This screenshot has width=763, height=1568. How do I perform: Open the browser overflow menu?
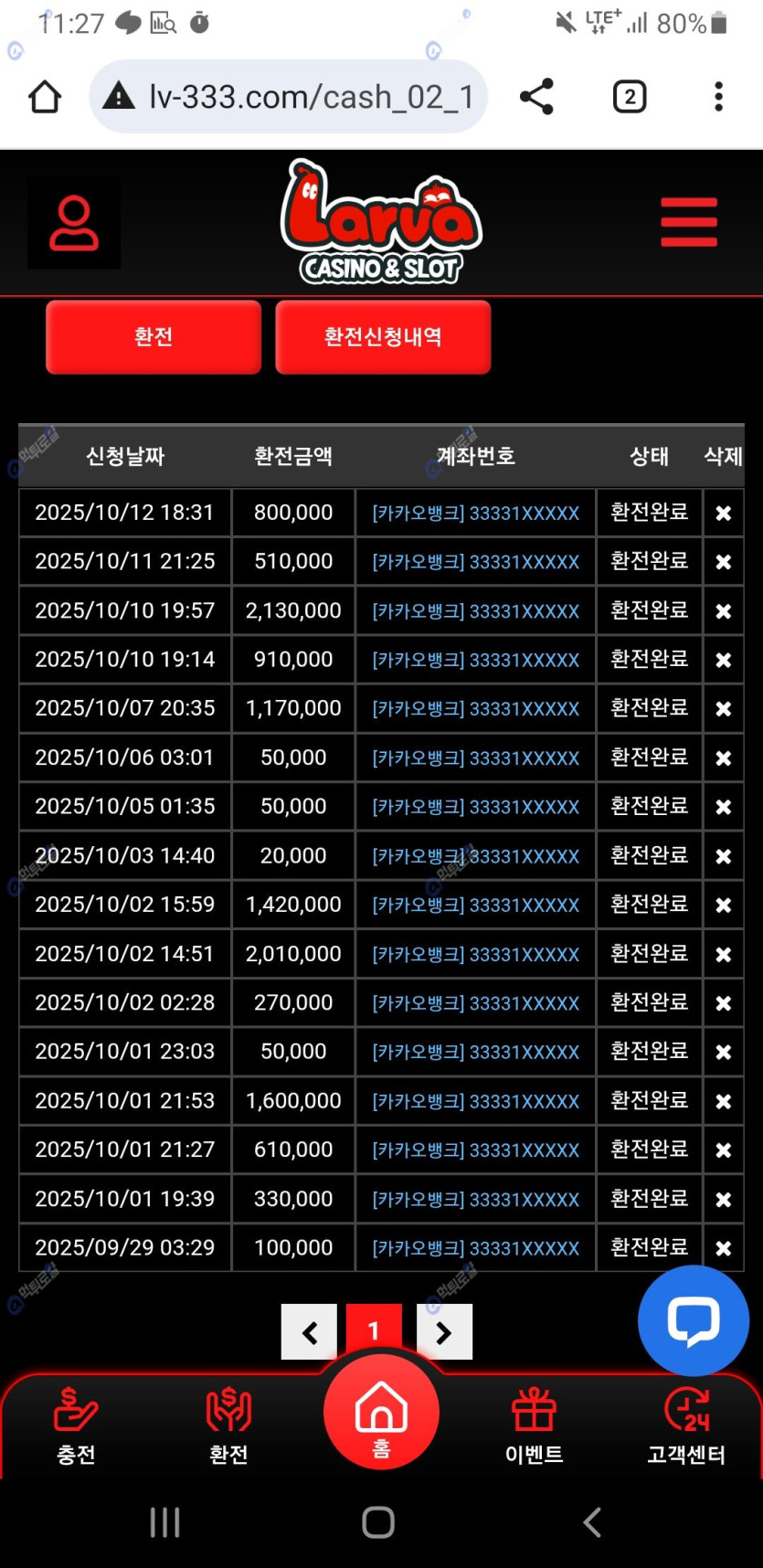pyautogui.click(x=718, y=97)
